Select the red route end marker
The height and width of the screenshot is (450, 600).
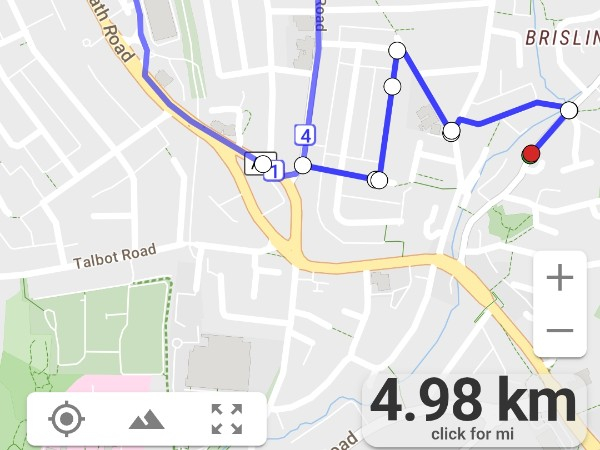(x=531, y=154)
